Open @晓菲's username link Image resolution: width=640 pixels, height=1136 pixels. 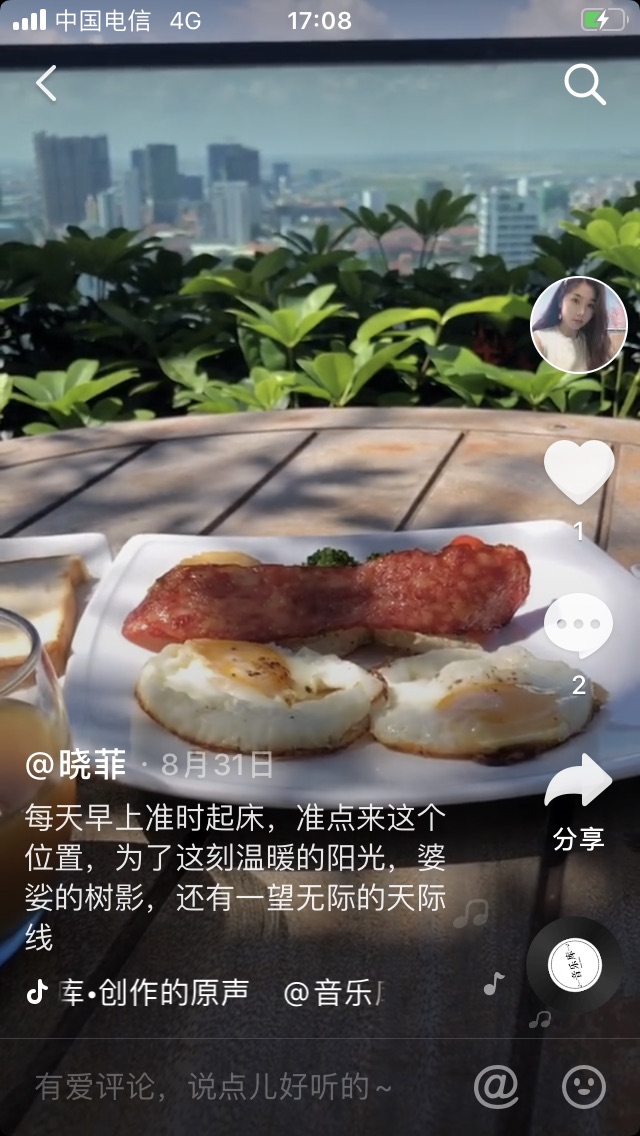point(76,765)
